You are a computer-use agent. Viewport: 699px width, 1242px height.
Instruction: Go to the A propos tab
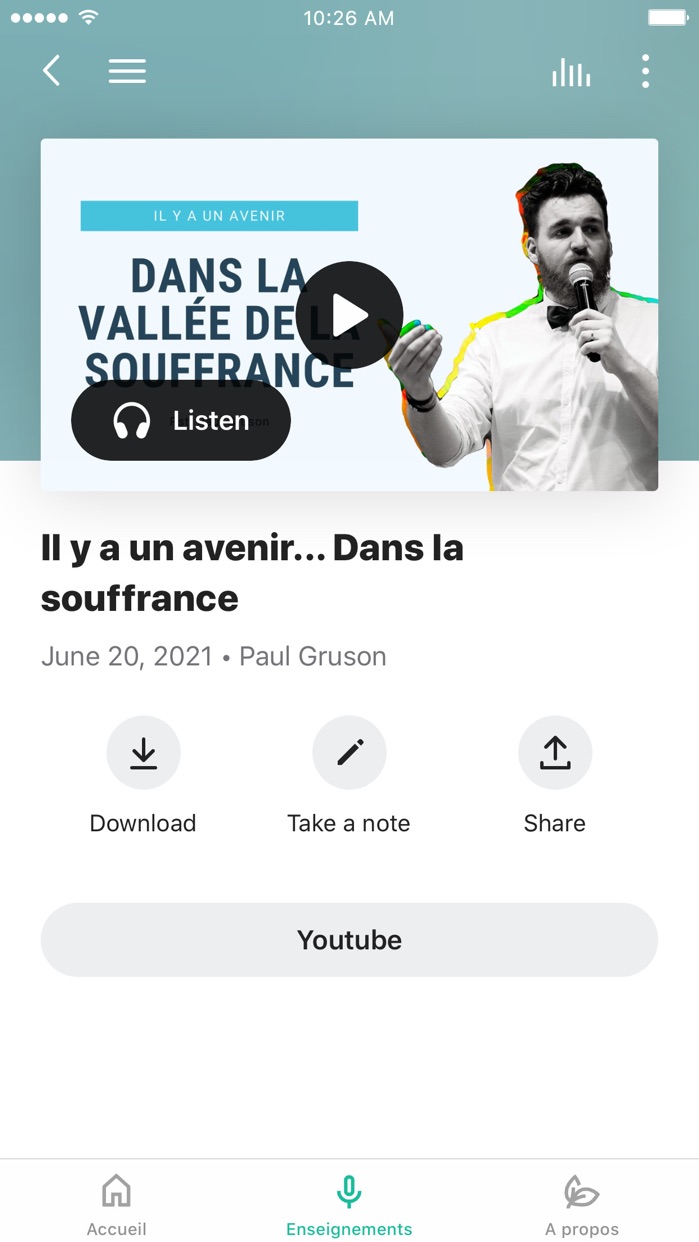(x=581, y=1204)
